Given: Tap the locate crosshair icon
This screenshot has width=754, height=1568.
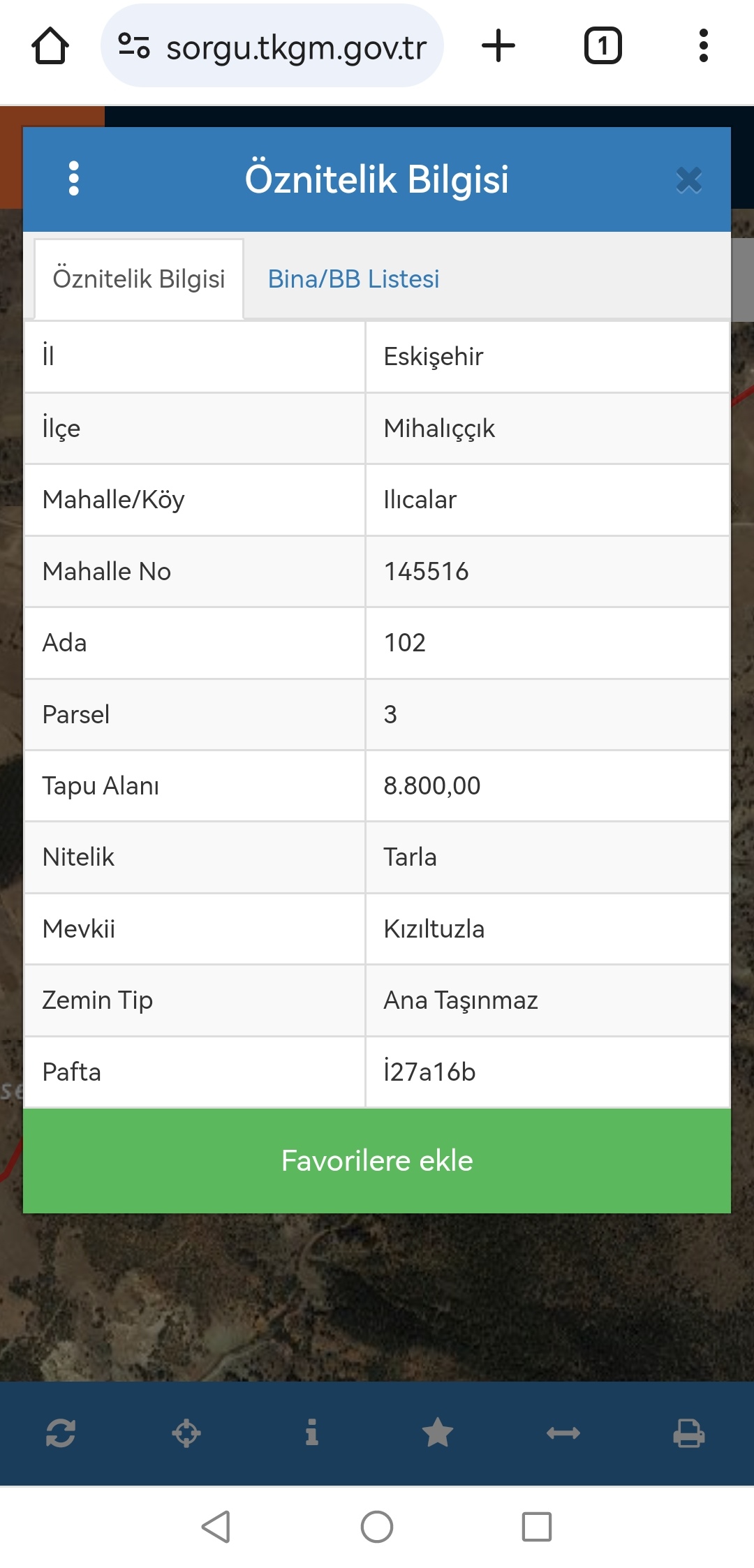Looking at the screenshot, I should tap(186, 1433).
